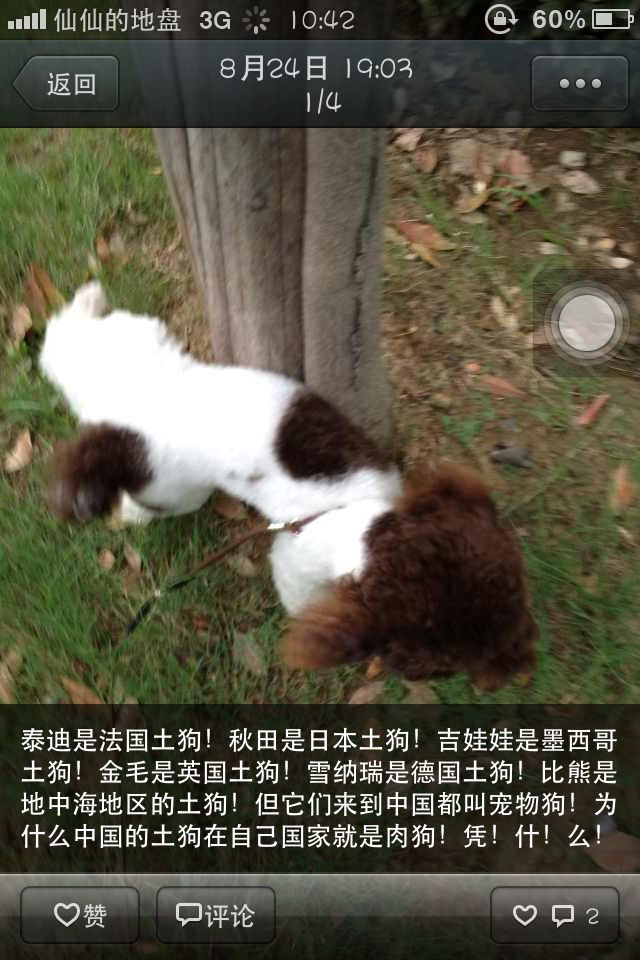Like this photo with the 赞 button
This screenshot has height=960, width=640.
point(80,914)
